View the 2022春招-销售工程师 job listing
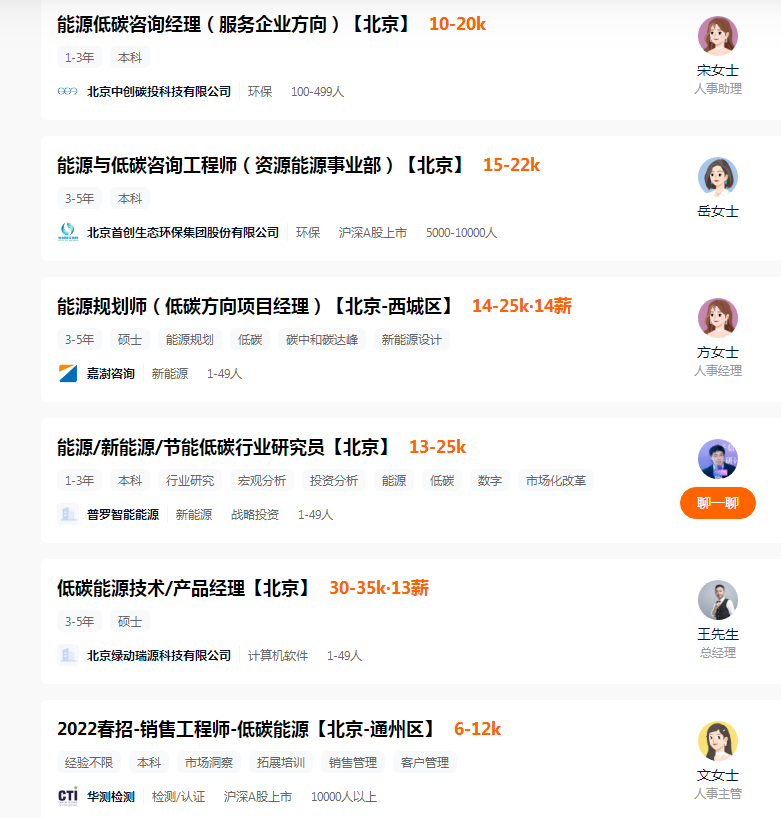This screenshot has height=818, width=781. coord(247,729)
